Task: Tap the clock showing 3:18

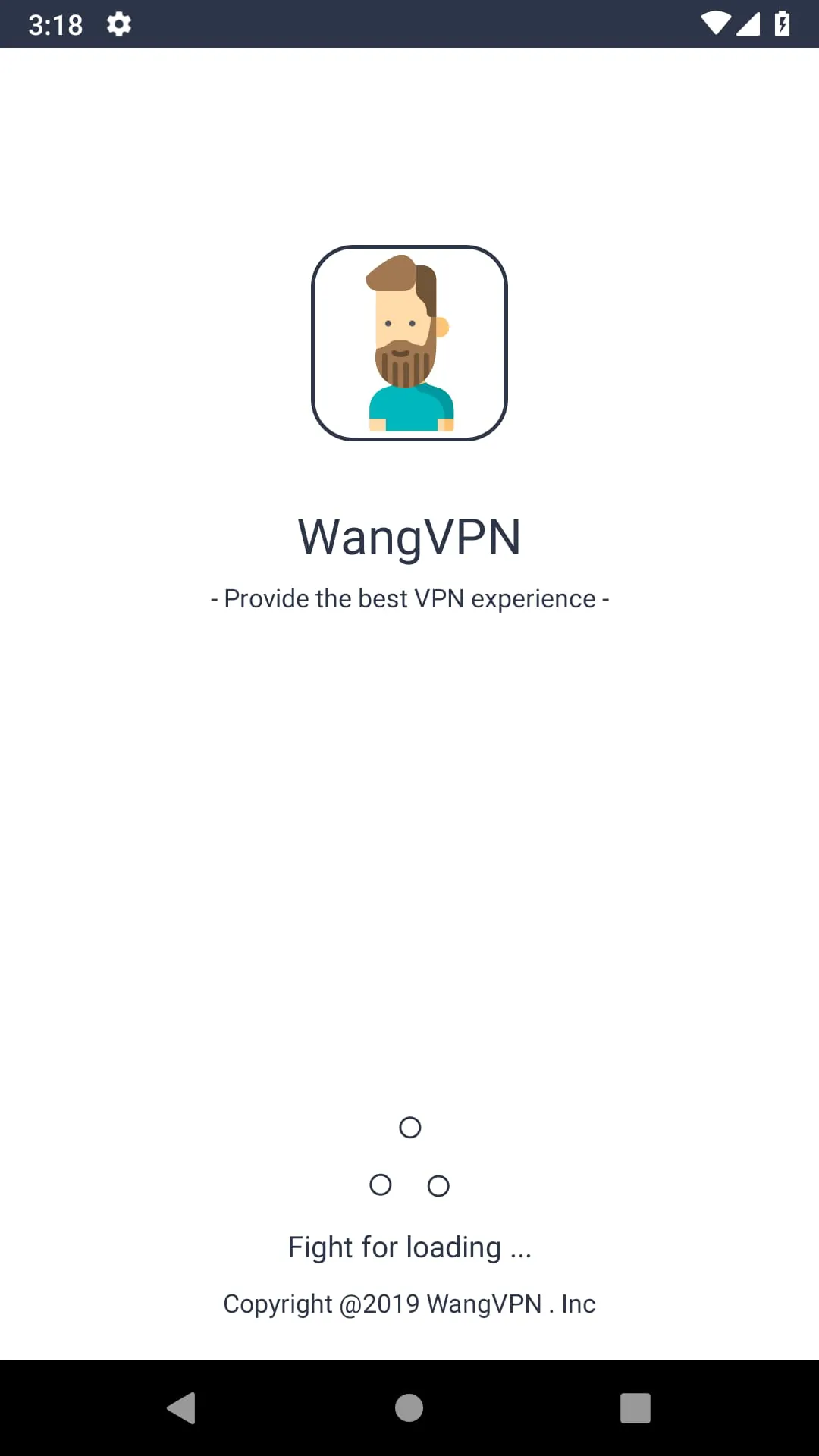Action: (55, 24)
